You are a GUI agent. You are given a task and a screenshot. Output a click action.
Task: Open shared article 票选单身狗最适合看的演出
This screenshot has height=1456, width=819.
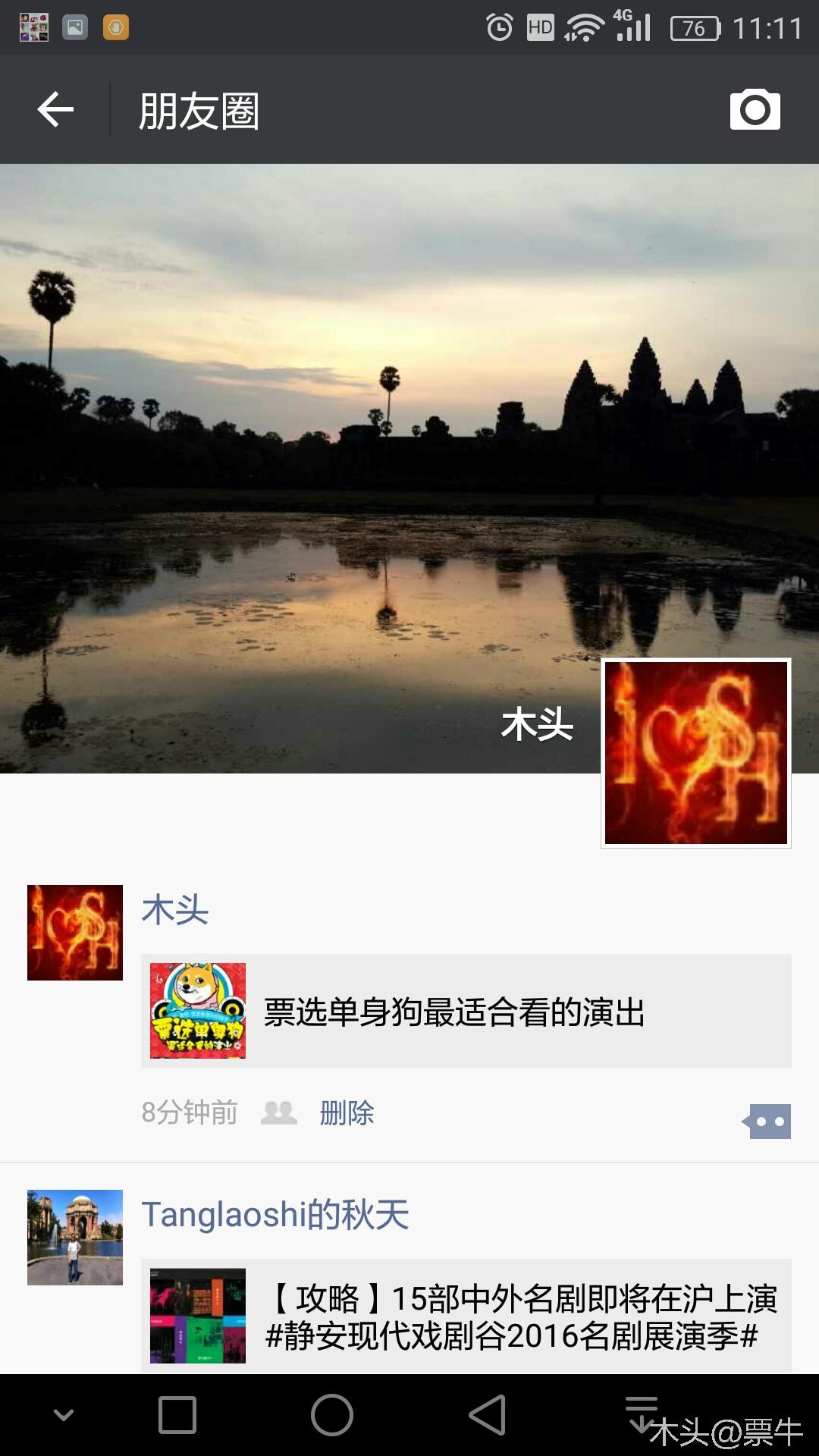(x=466, y=1011)
